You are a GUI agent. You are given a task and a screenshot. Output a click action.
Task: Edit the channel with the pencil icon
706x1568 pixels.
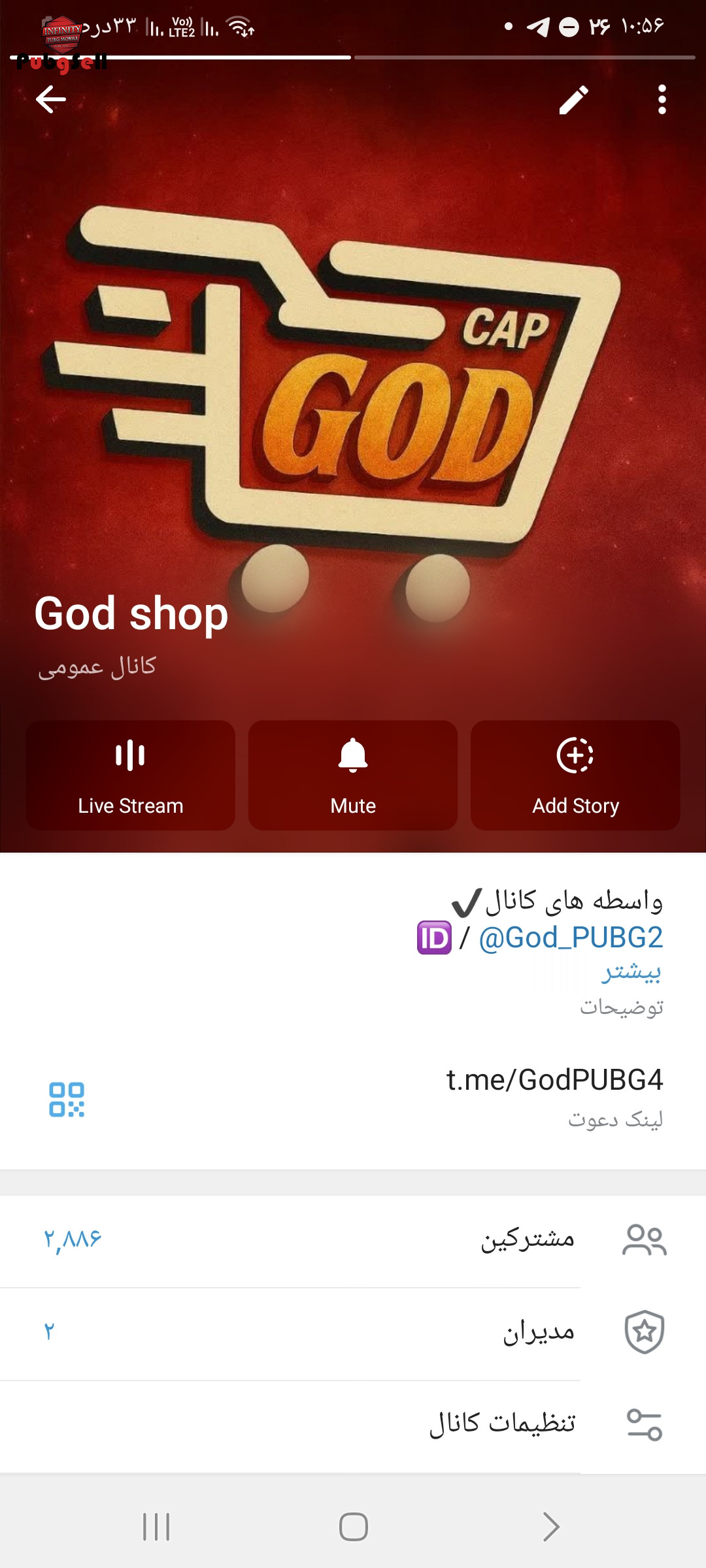click(573, 100)
